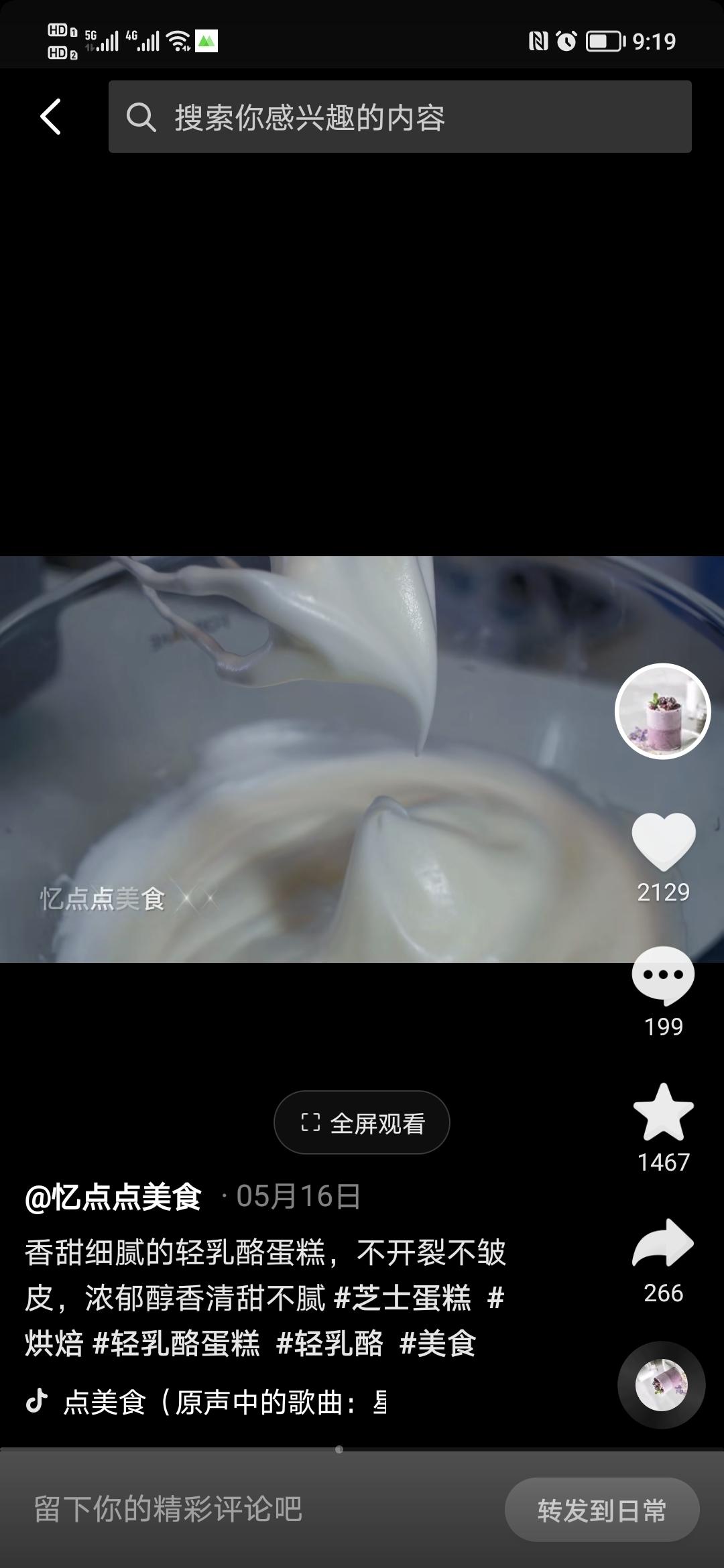Go back using the top-left arrow

(x=51, y=117)
